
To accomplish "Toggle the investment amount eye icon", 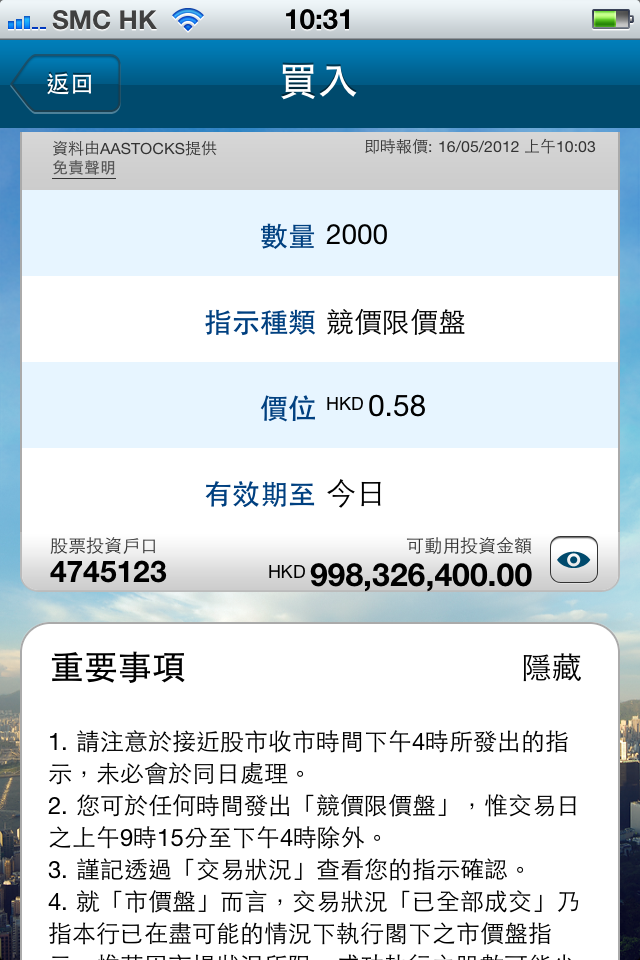I will (x=574, y=560).
